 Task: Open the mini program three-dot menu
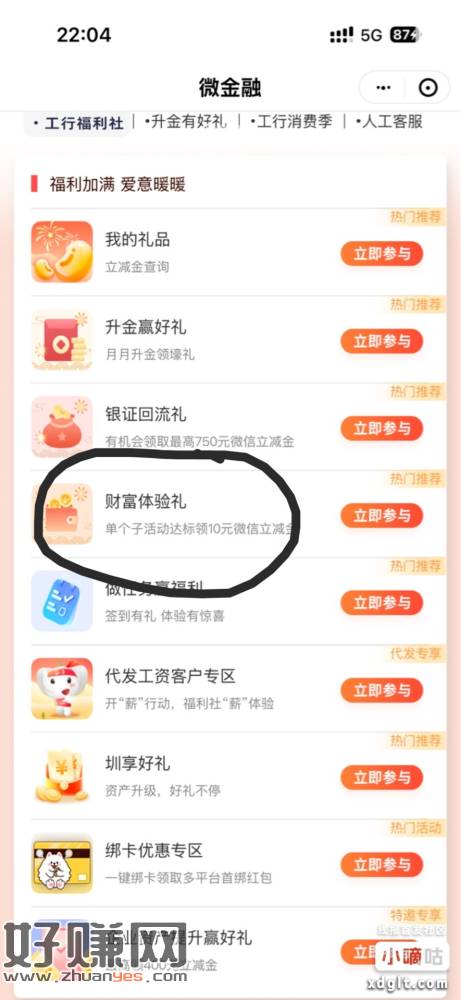tap(383, 87)
